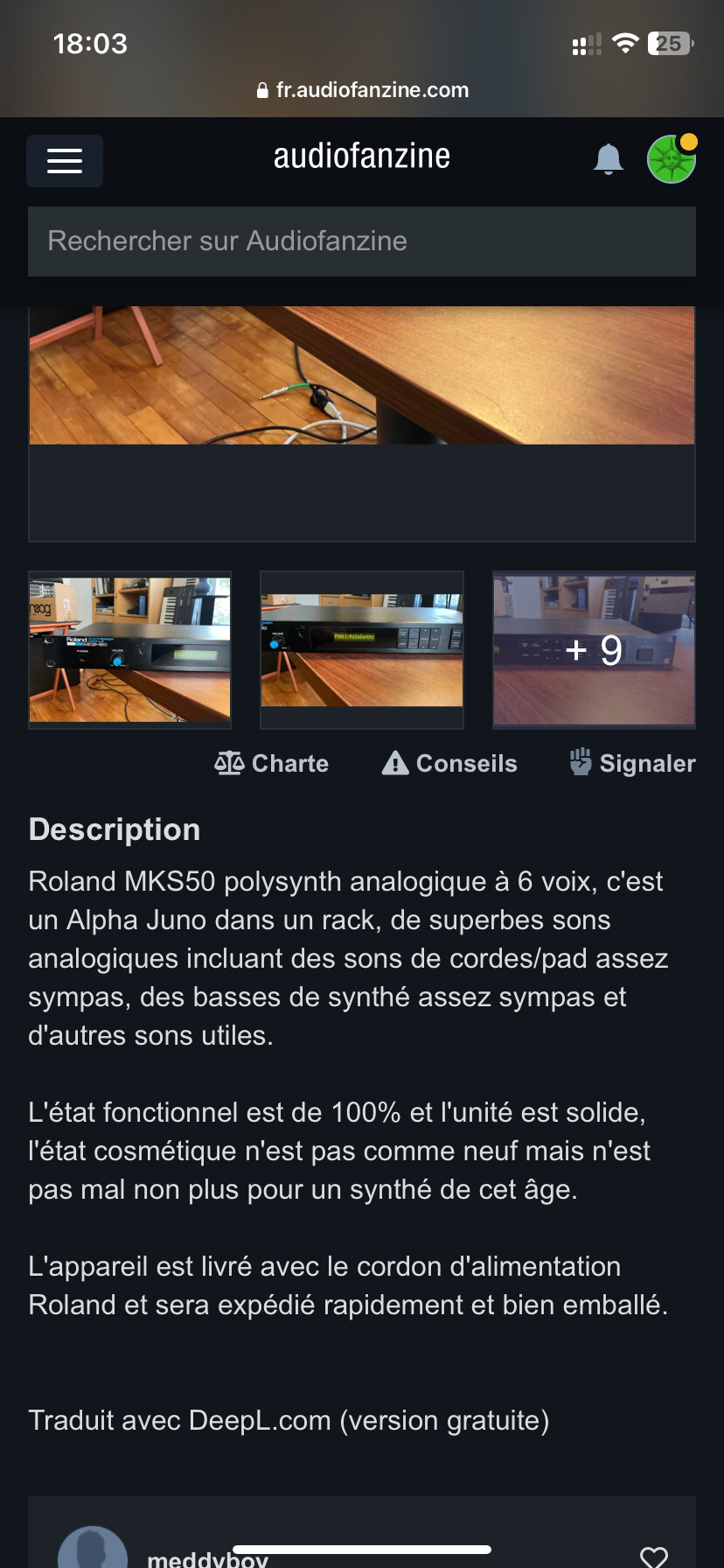
Task: Read the Conseils safety tips
Action: point(449,763)
